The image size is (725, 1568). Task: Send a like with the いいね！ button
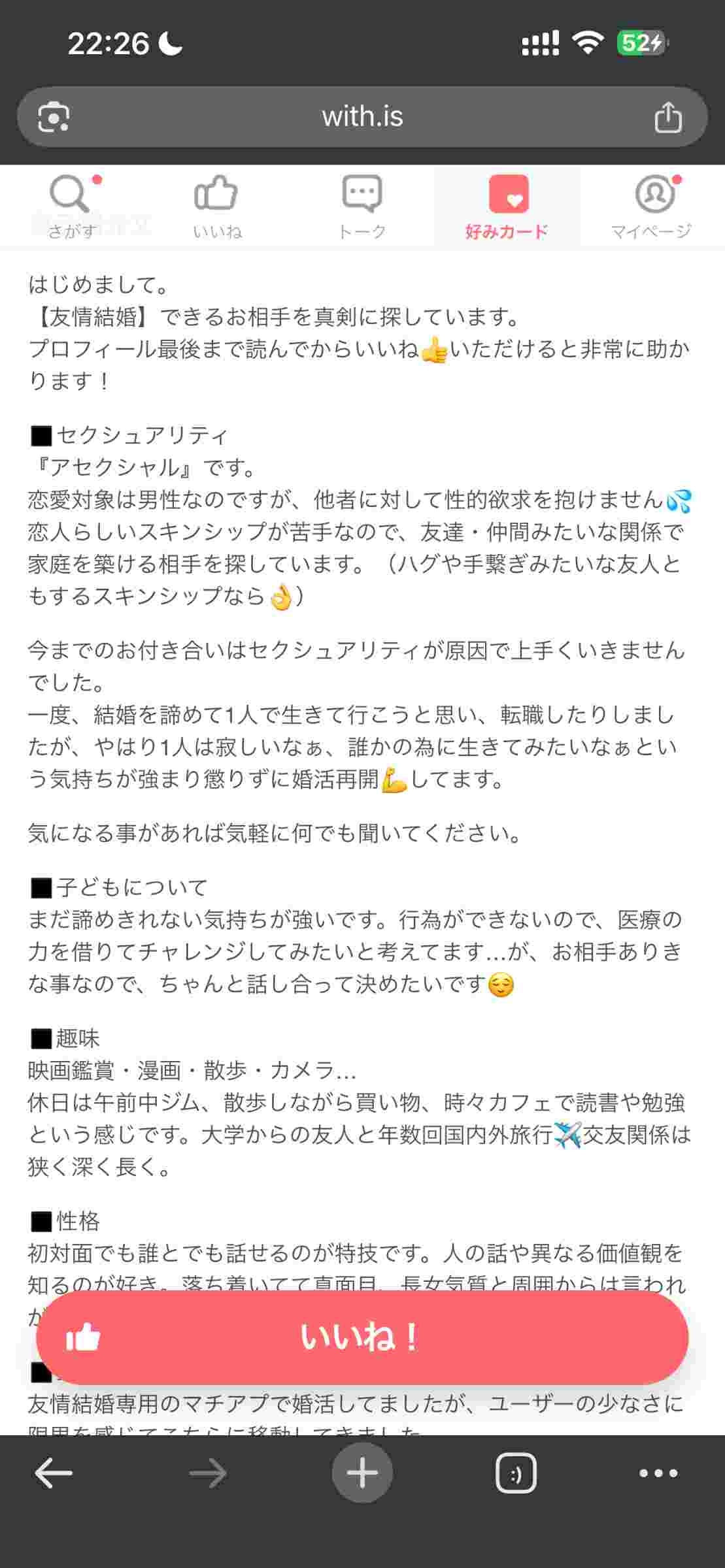tap(362, 1337)
